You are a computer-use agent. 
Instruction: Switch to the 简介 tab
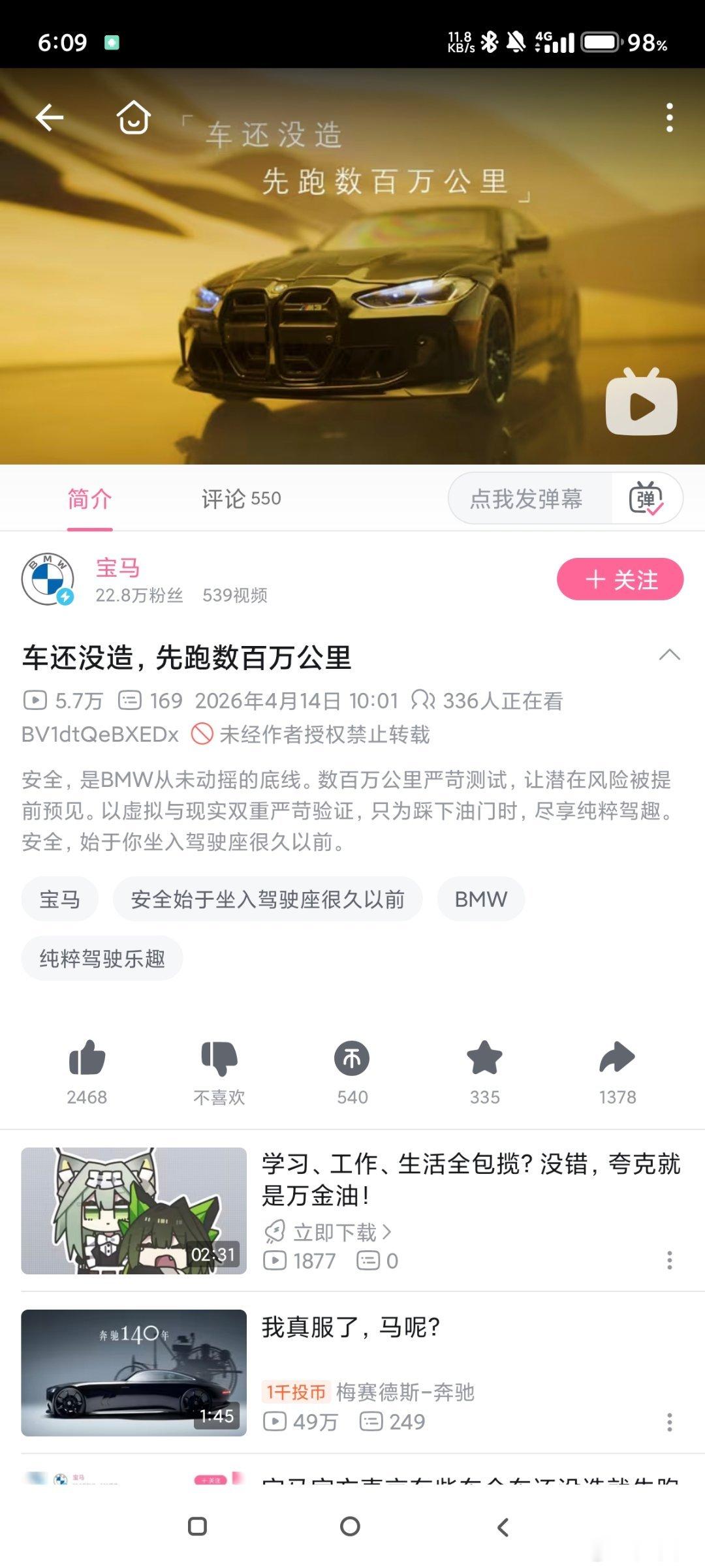click(89, 499)
